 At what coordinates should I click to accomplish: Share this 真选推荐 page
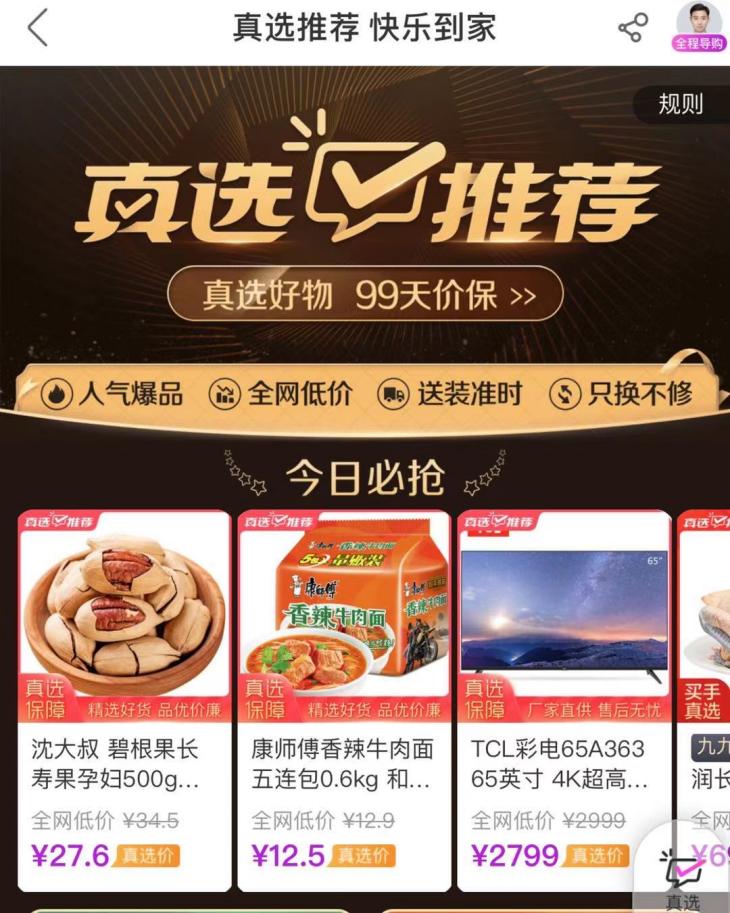pyautogui.click(x=633, y=28)
